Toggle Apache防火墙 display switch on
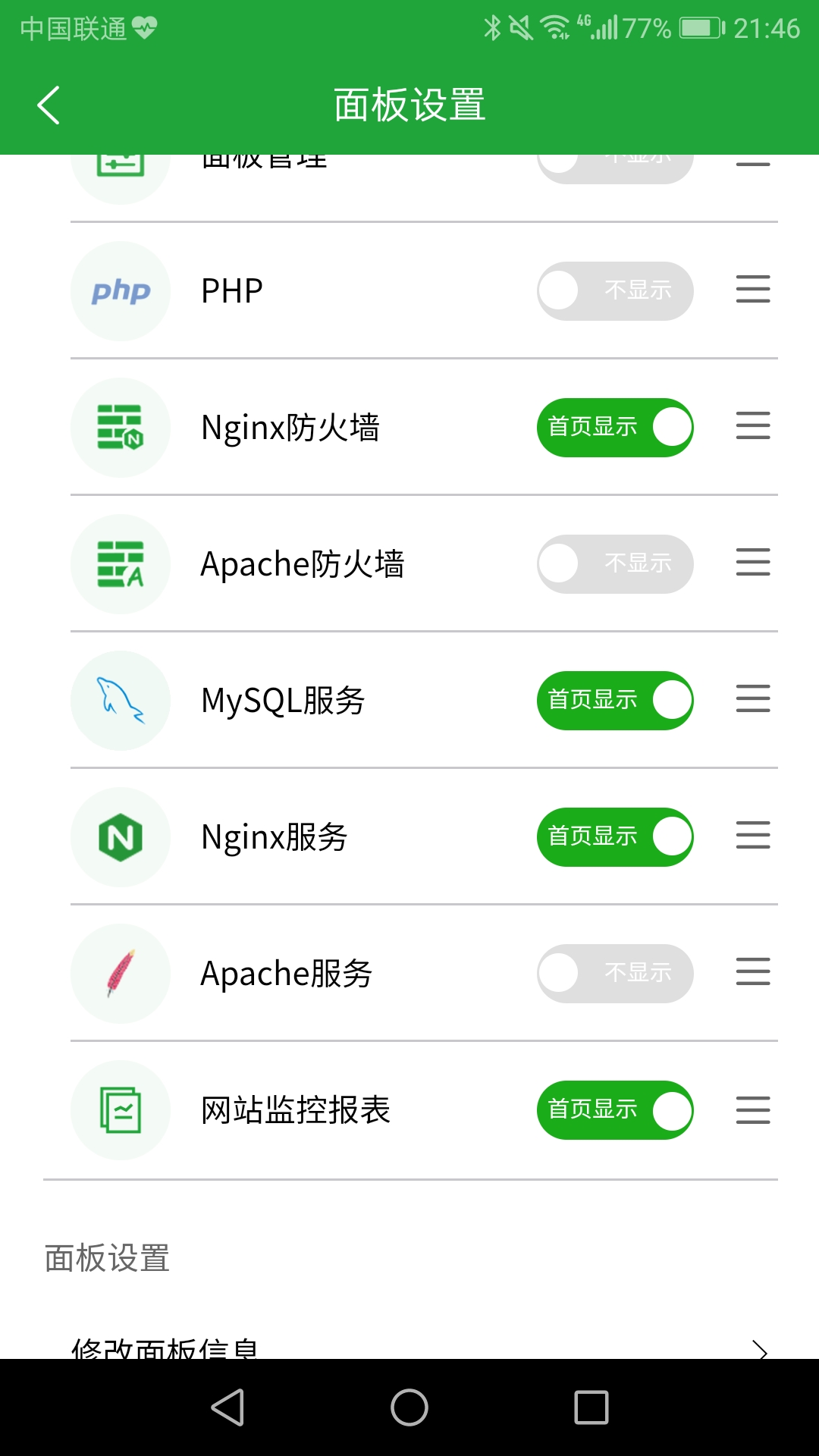The height and width of the screenshot is (1456, 819). 615,564
